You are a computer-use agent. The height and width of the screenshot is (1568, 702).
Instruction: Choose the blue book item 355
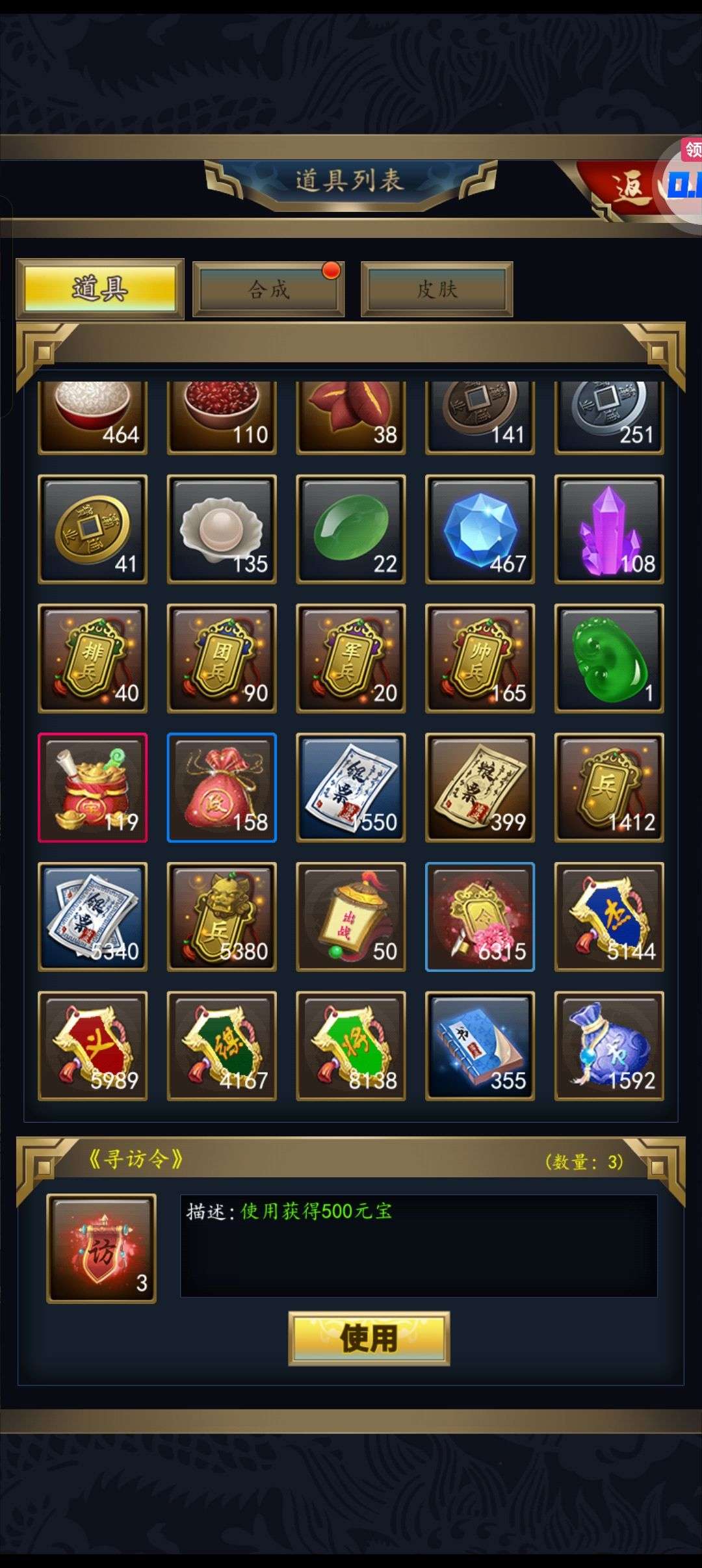[480, 1045]
